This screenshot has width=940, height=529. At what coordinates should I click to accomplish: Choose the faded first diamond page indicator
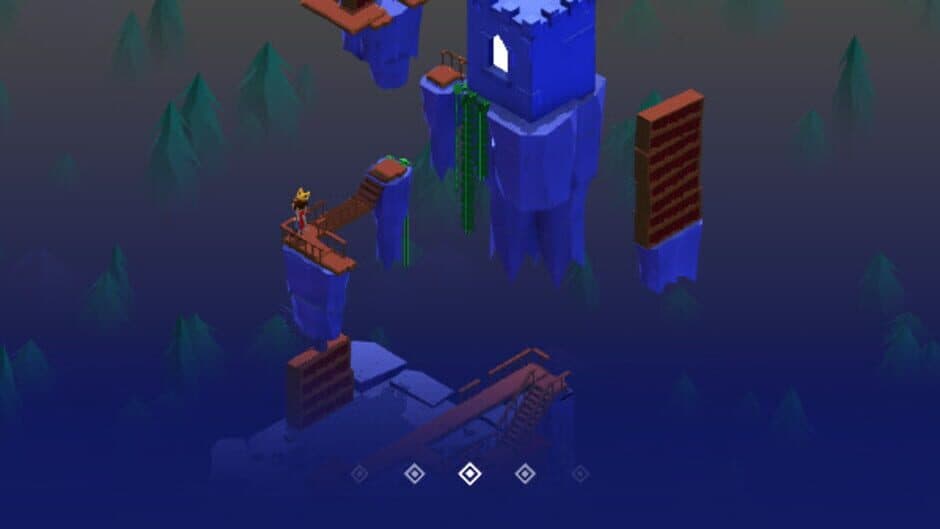[359, 474]
